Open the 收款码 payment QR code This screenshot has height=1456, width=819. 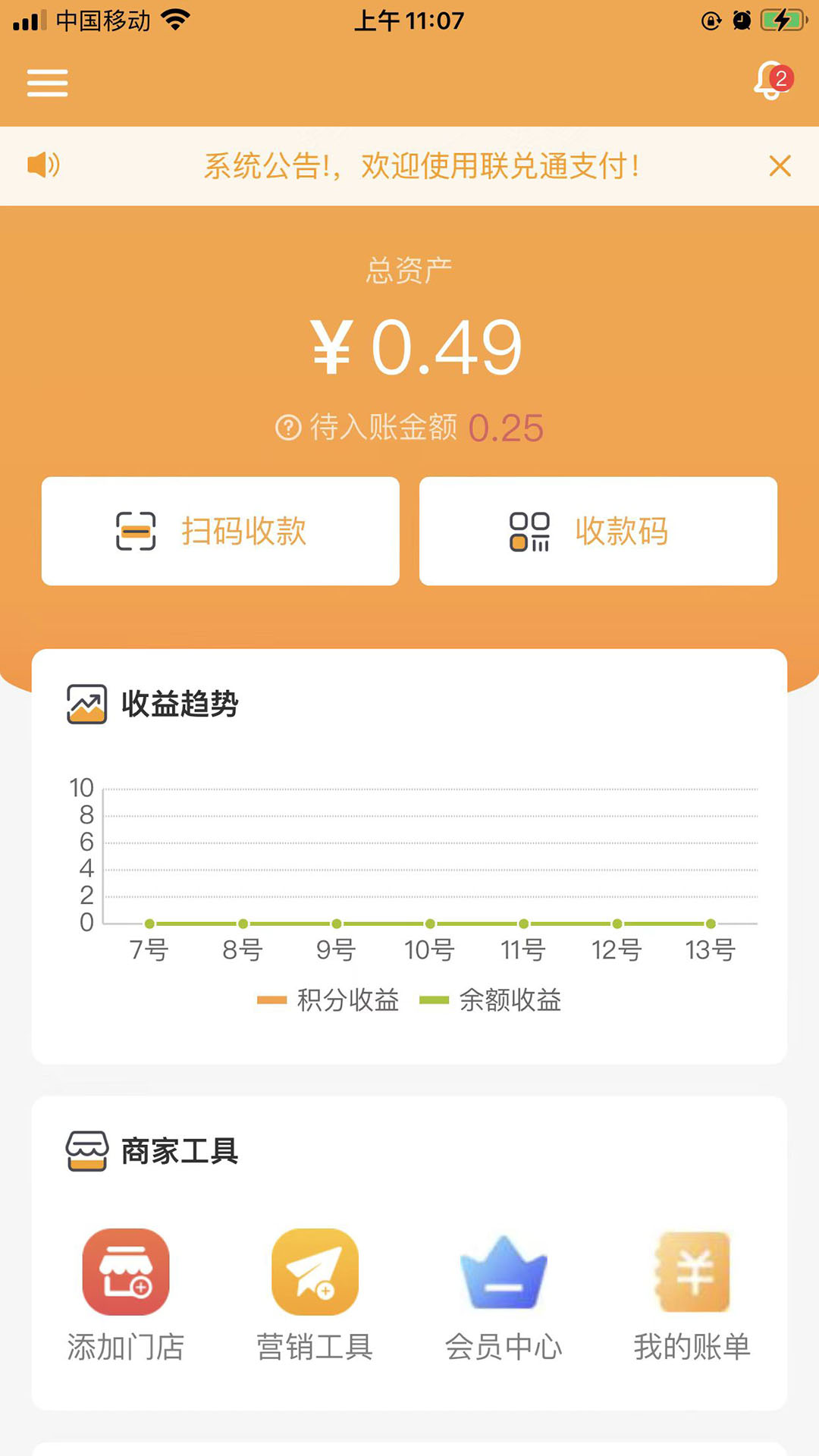coord(598,531)
